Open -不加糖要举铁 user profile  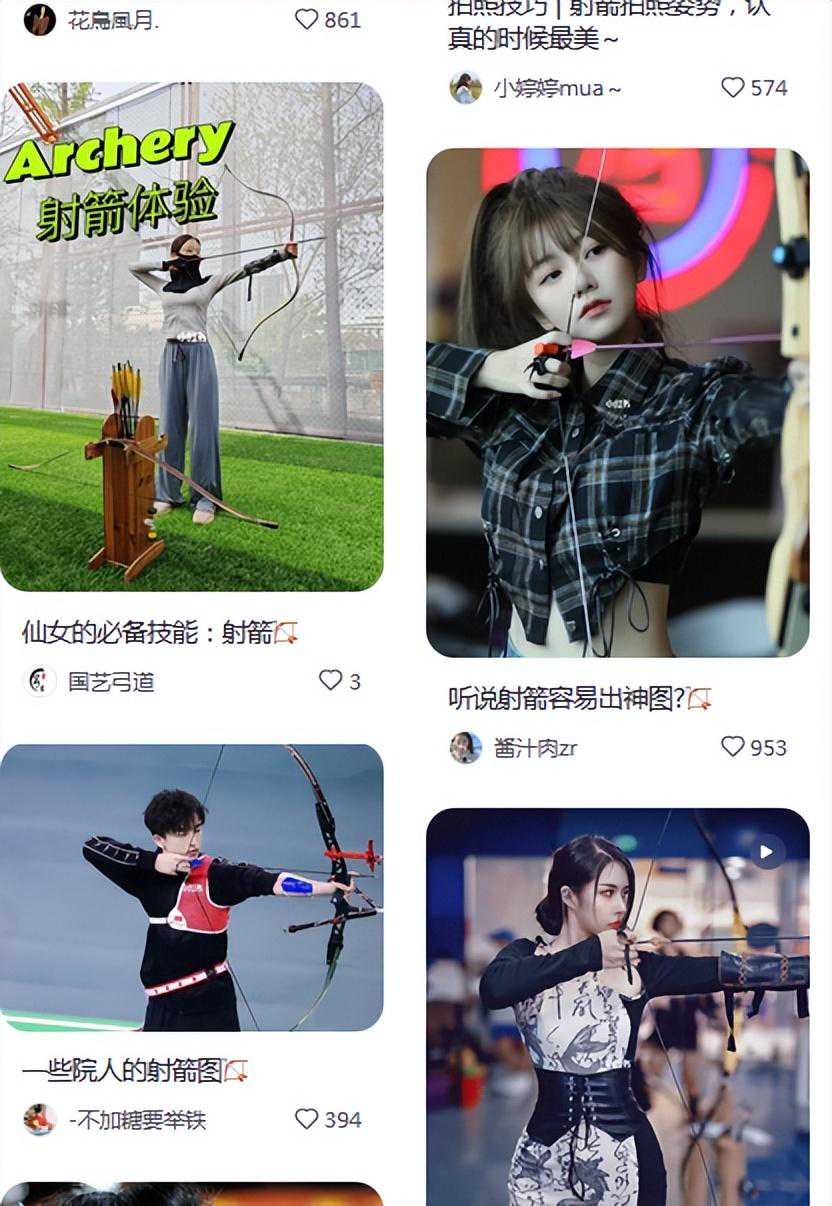136,1120
